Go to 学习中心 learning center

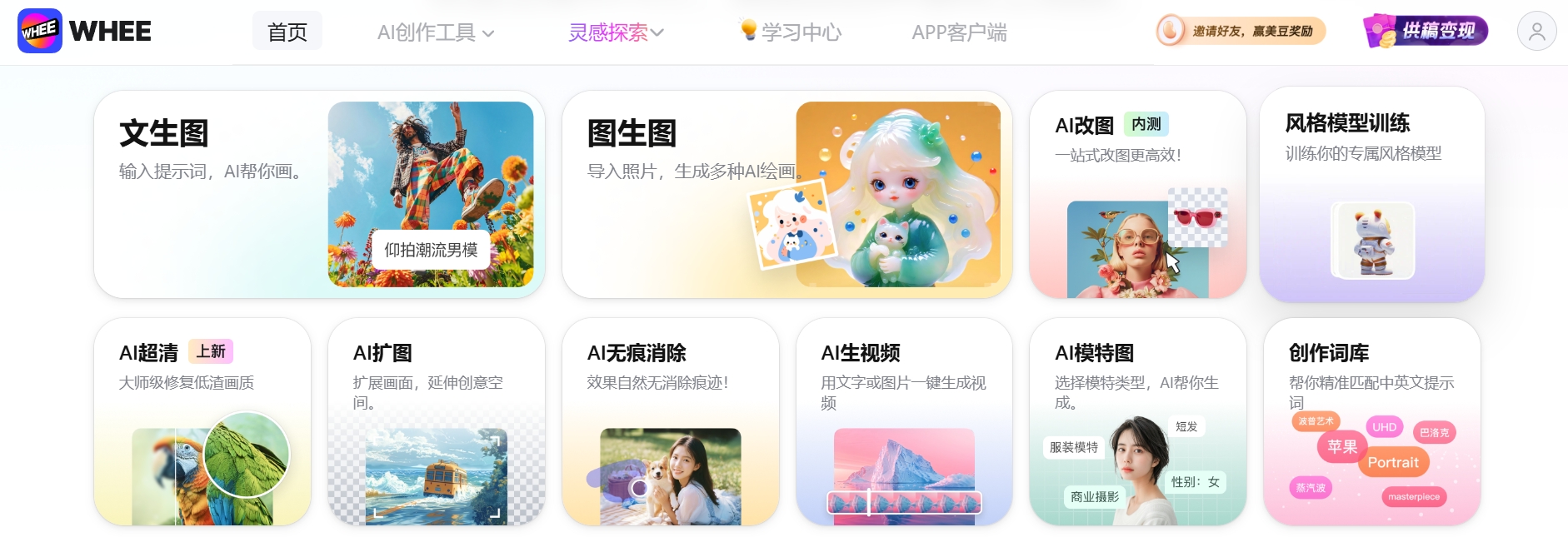point(791,32)
